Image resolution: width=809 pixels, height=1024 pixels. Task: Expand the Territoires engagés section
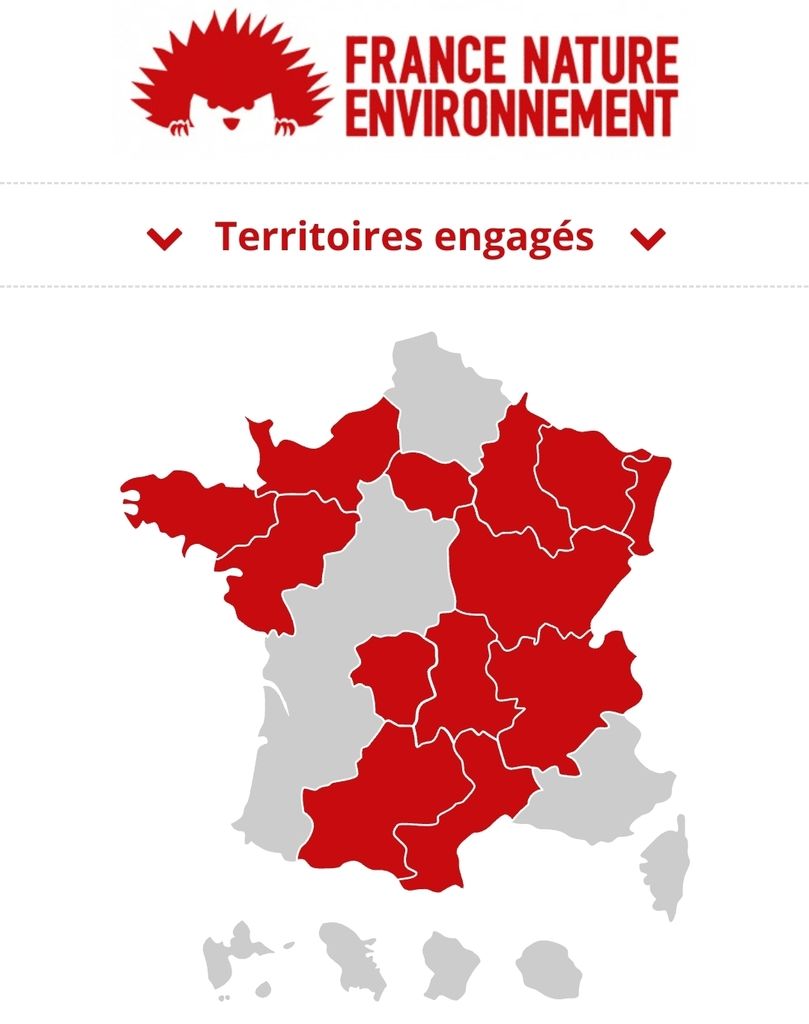coord(404,238)
